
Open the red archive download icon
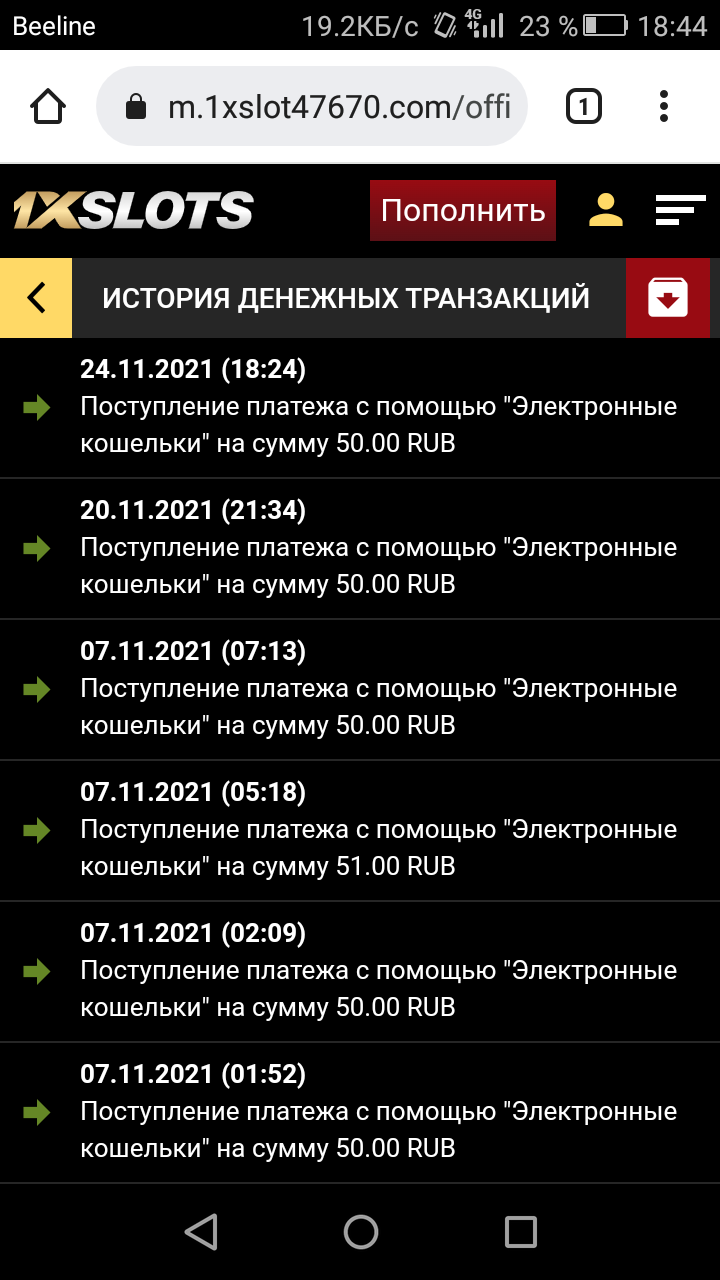coord(667,298)
